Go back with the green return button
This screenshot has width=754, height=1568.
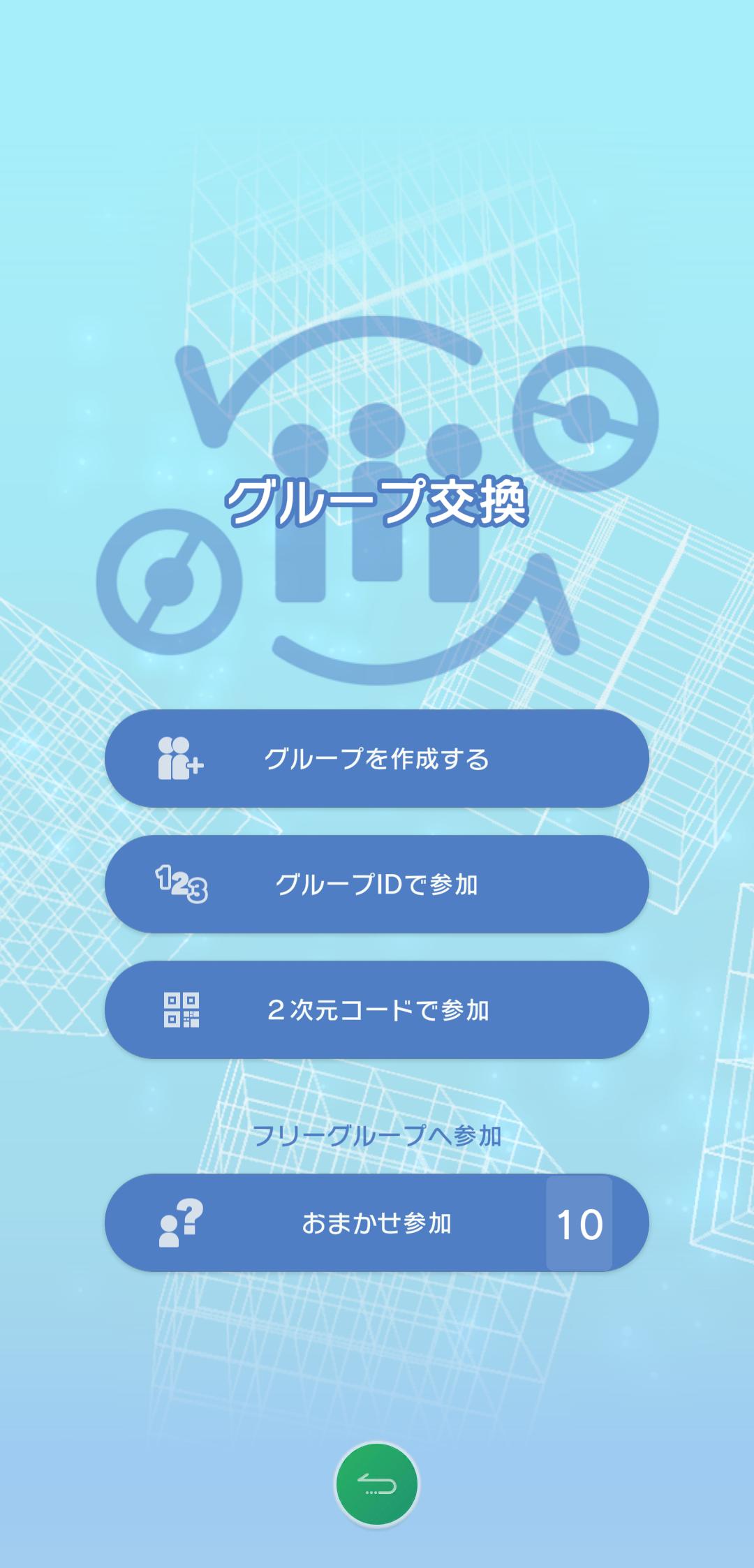pyautogui.click(x=377, y=1484)
